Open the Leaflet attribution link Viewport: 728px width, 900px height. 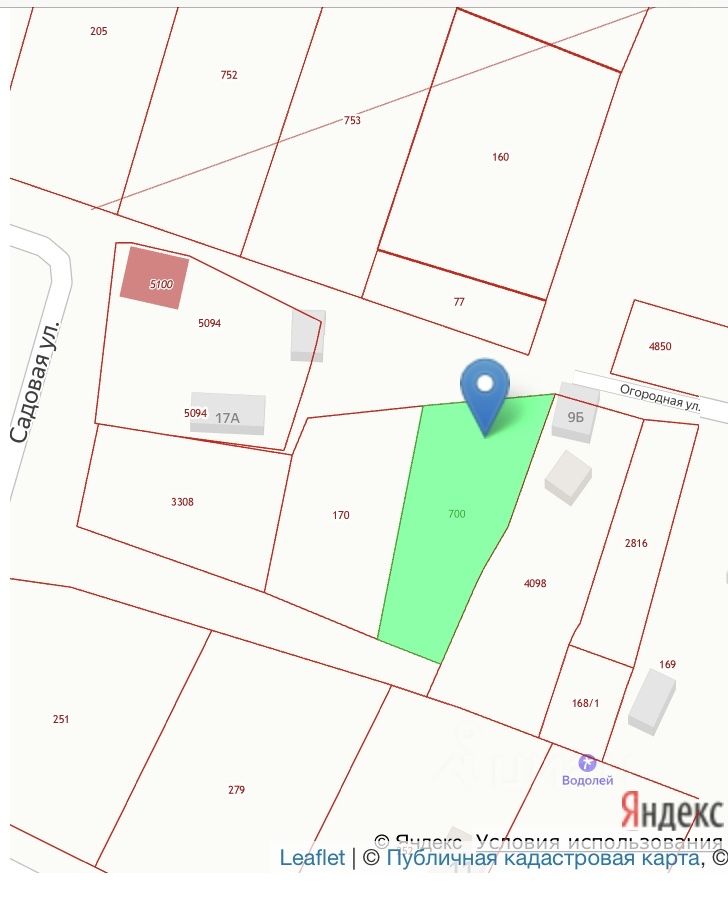click(312, 858)
